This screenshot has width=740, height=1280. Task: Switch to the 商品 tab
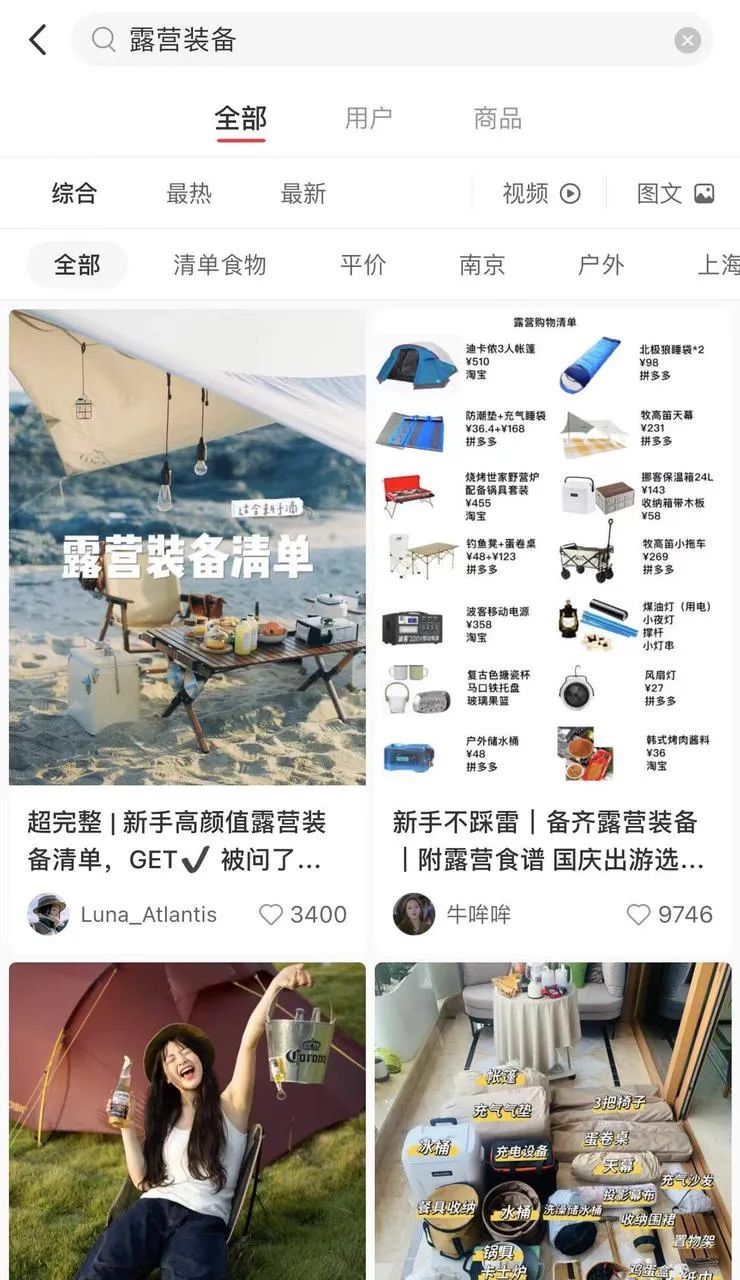498,118
